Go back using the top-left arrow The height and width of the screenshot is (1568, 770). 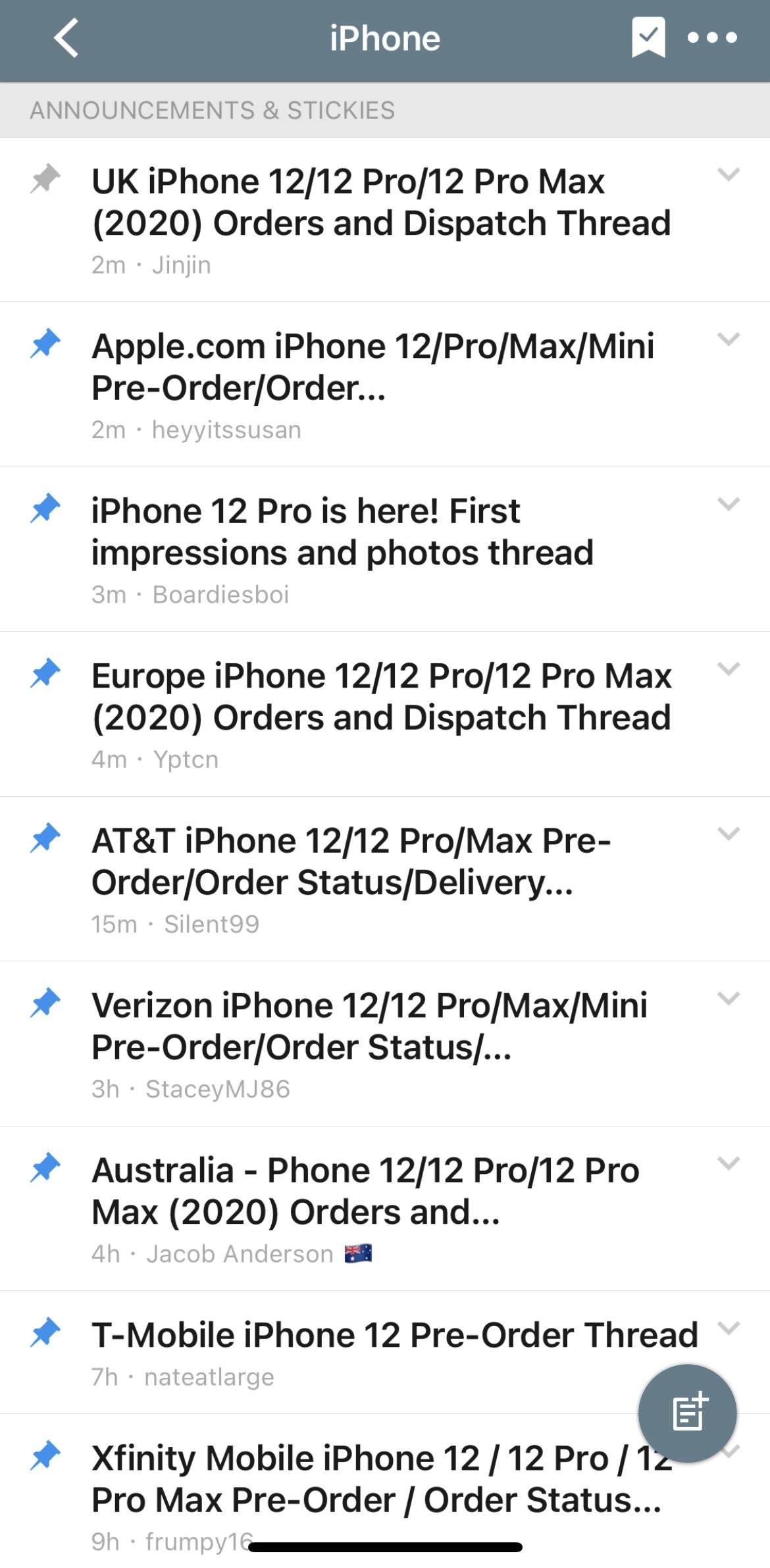click(66, 38)
